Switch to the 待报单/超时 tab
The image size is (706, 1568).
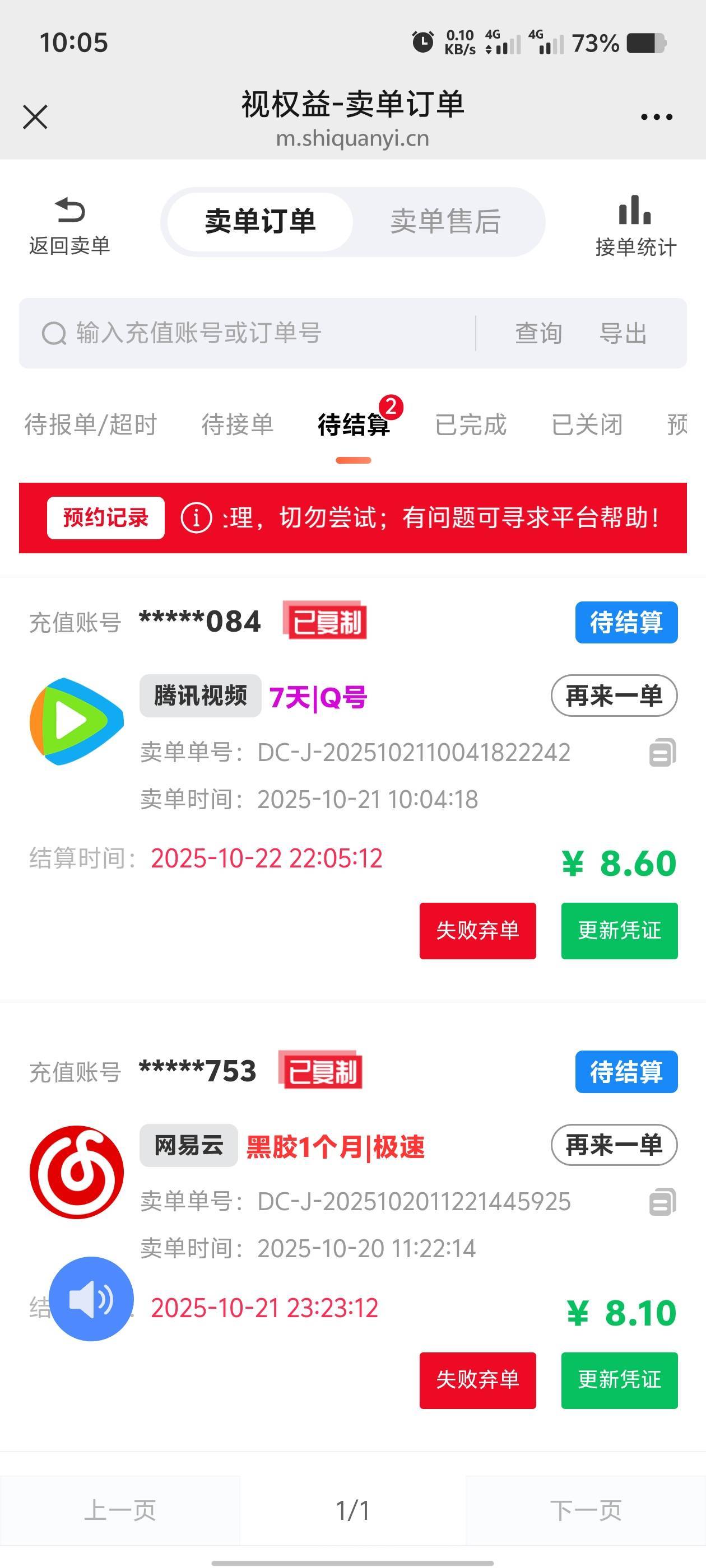(90, 424)
